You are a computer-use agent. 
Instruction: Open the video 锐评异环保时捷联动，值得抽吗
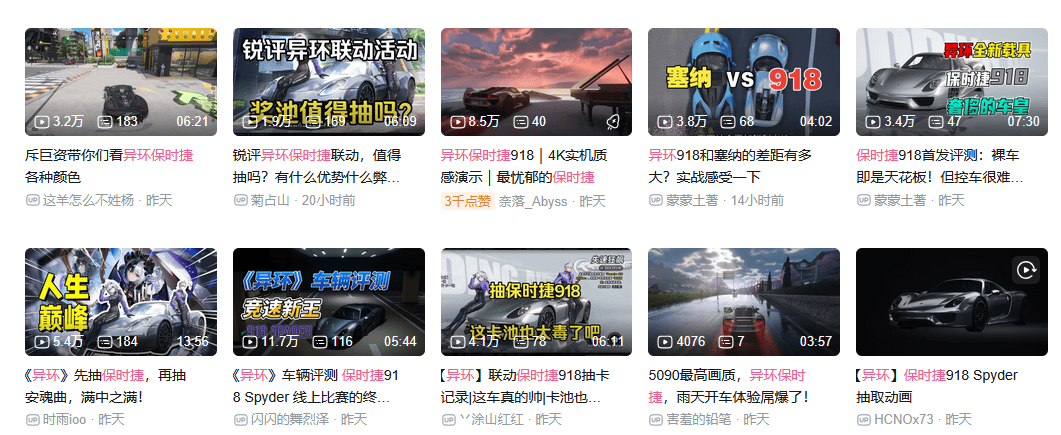(329, 82)
